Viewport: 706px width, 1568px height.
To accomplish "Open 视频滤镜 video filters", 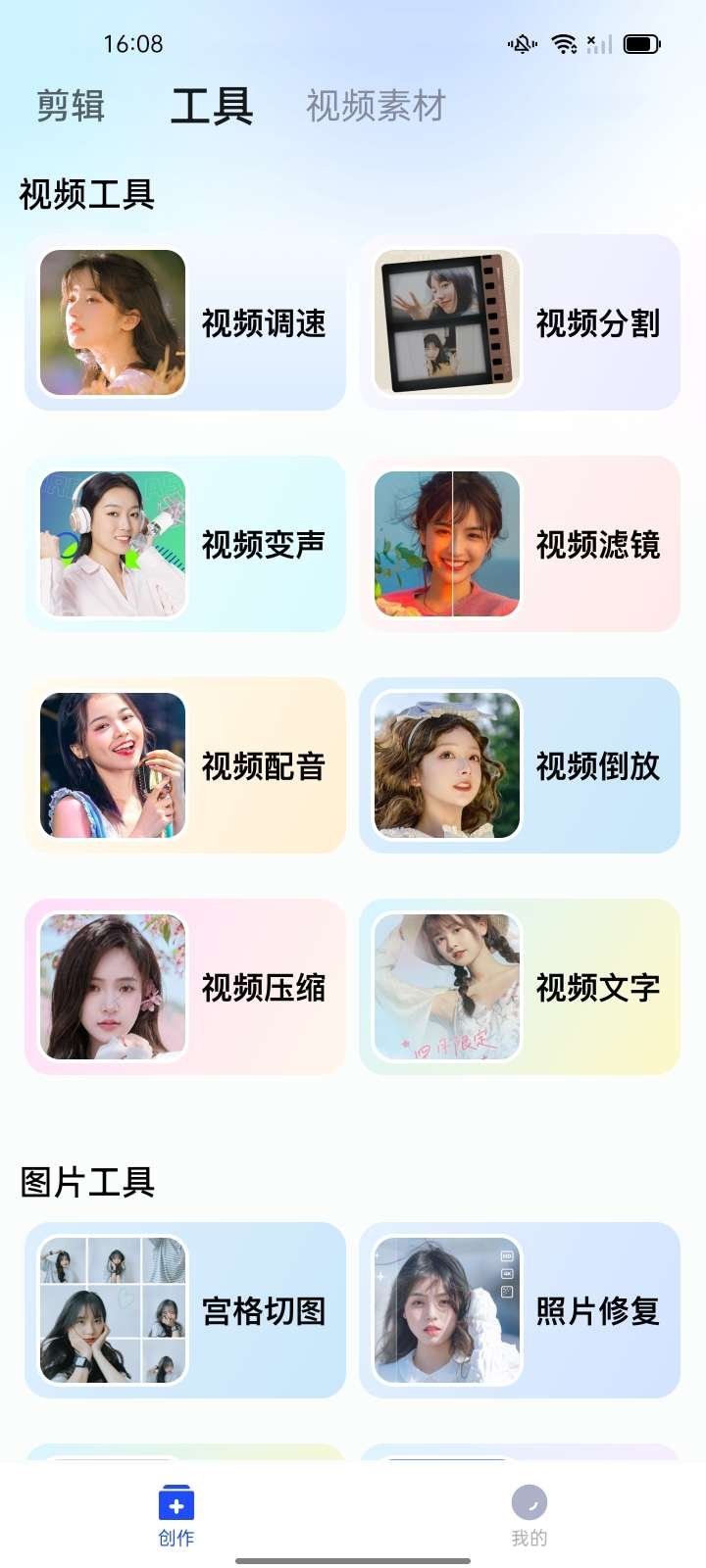I will pyautogui.click(x=520, y=544).
